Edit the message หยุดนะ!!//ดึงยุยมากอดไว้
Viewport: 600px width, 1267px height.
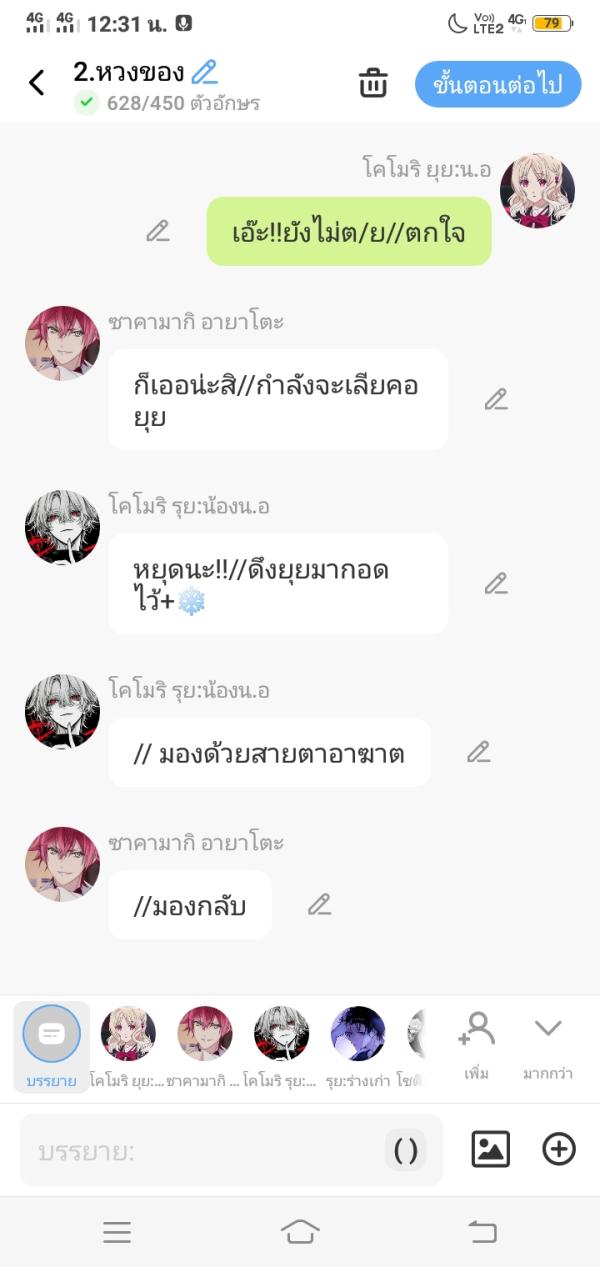pos(496,583)
